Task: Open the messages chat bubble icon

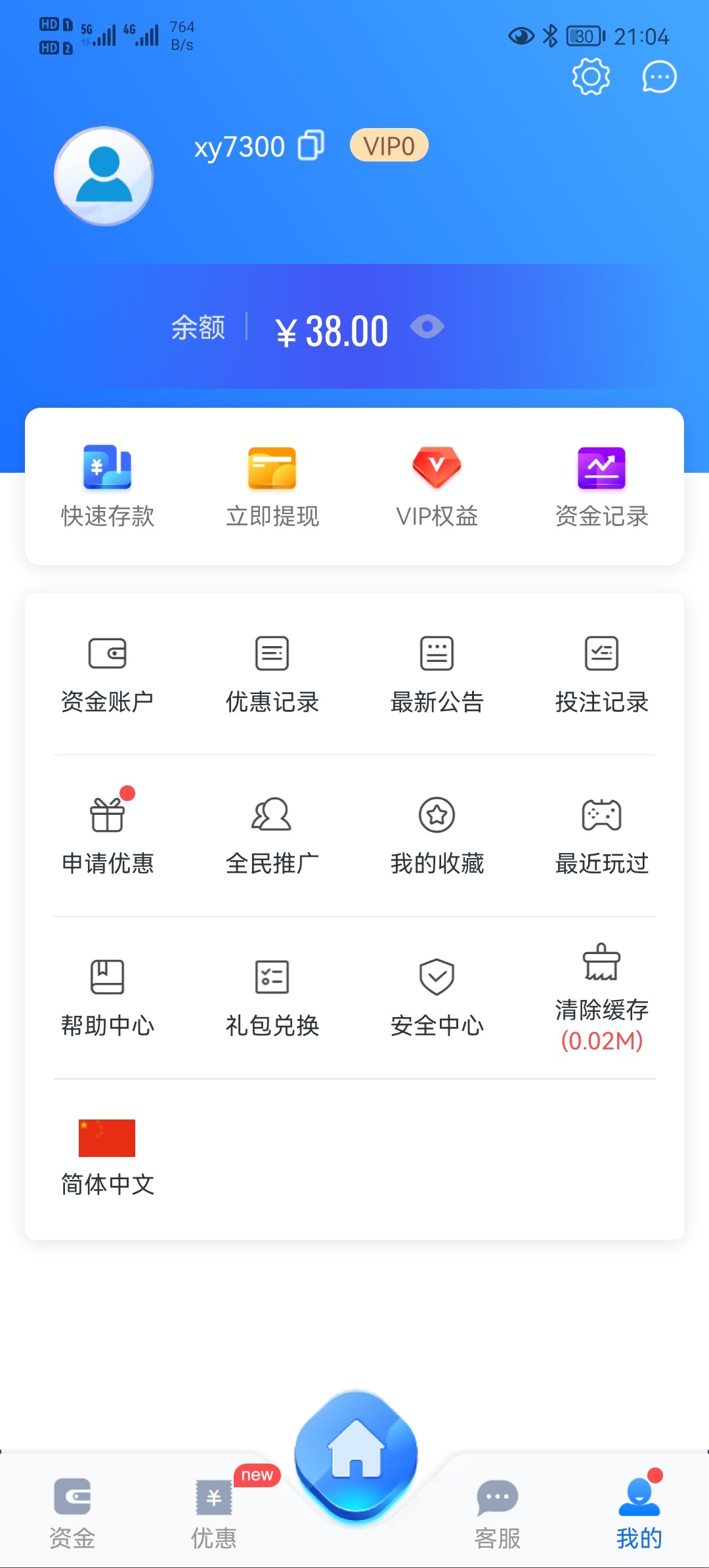Action: pos(659,77)
